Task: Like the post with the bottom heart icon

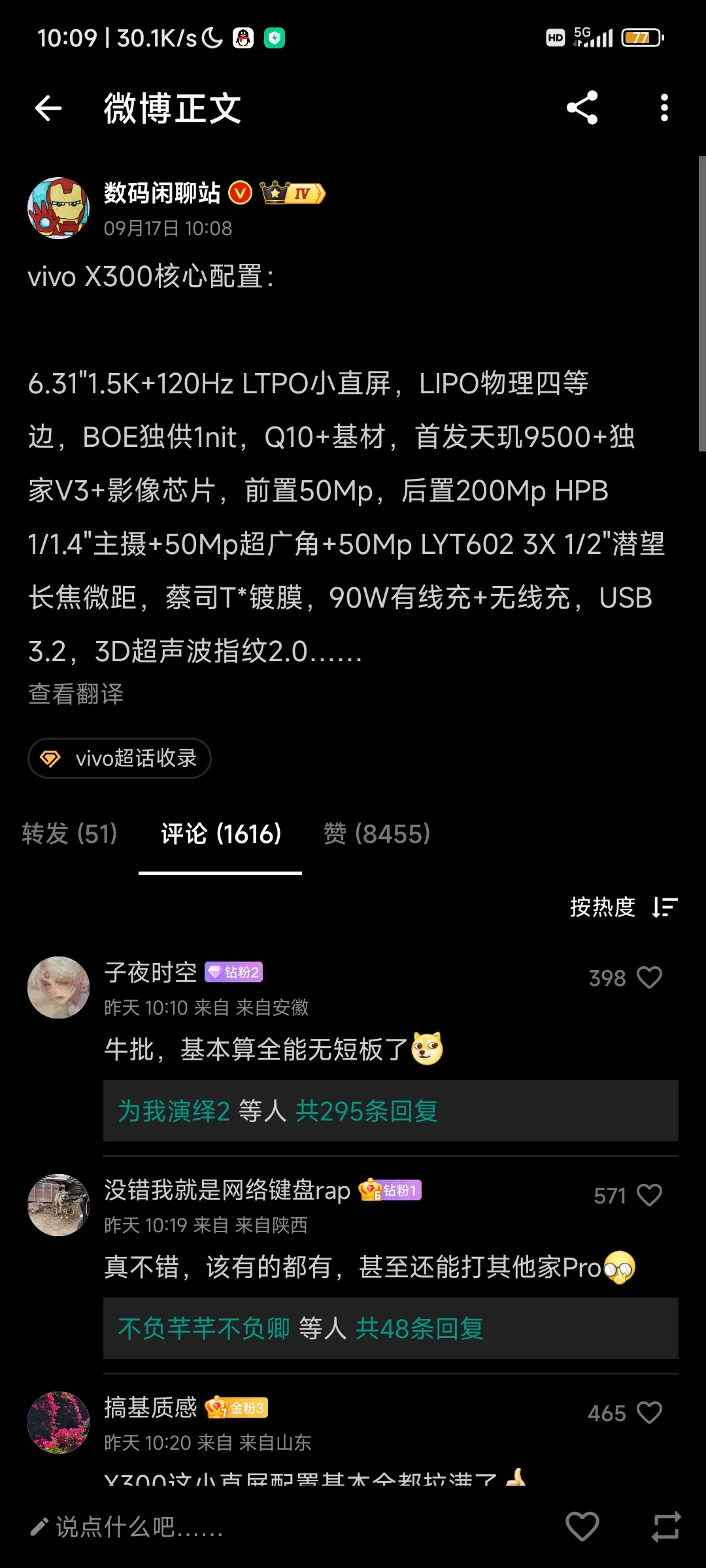Action: coord(582,1527)
